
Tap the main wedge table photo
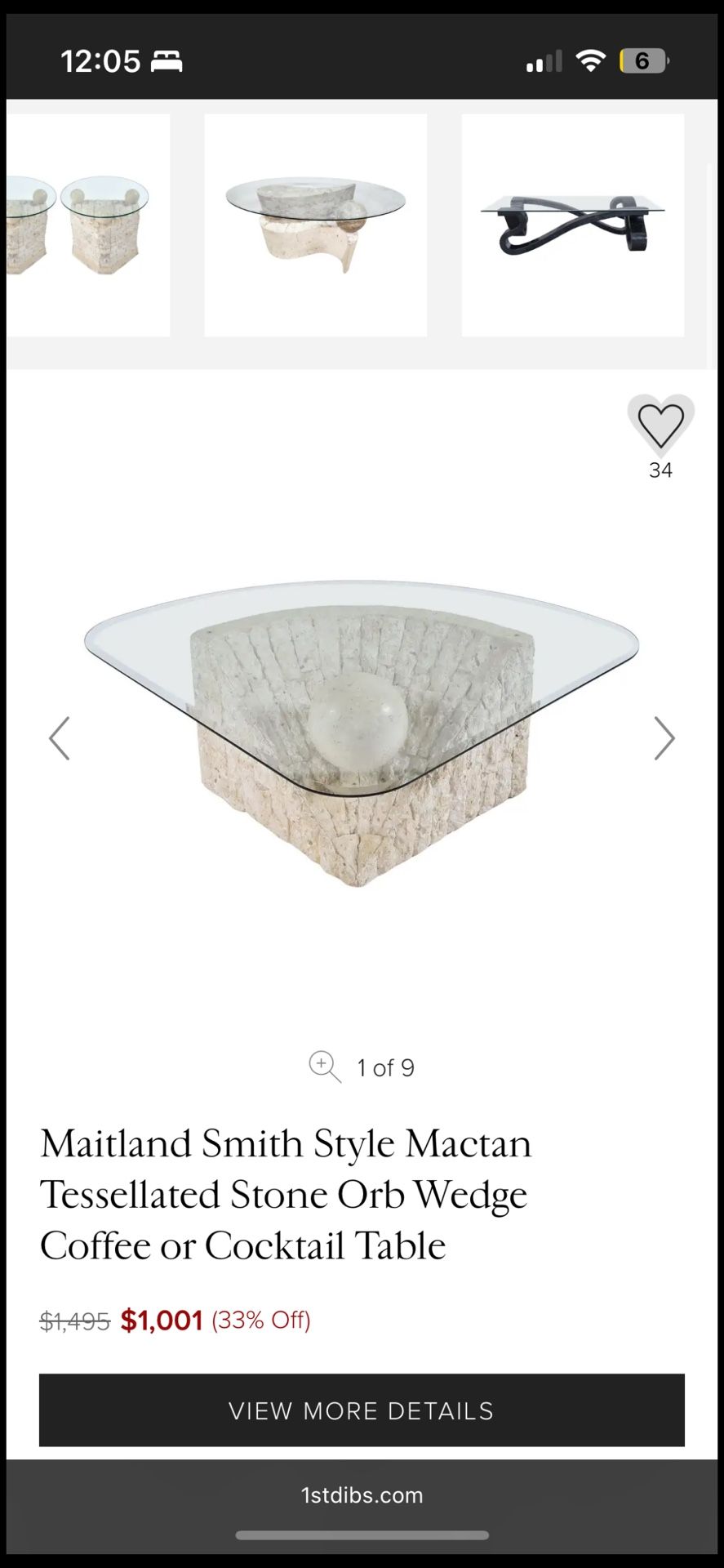[x=362, y=735]
